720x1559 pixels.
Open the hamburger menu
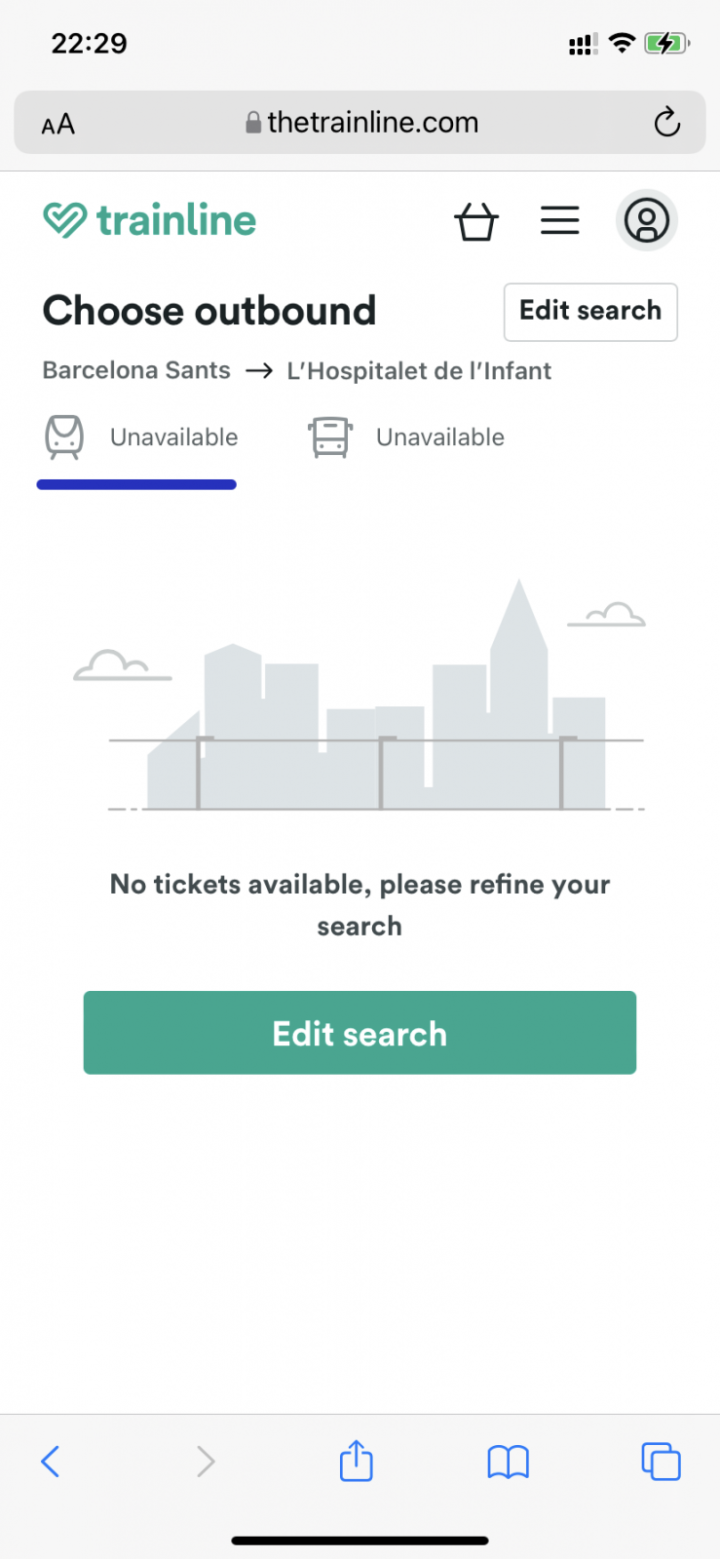coord(560,220)
